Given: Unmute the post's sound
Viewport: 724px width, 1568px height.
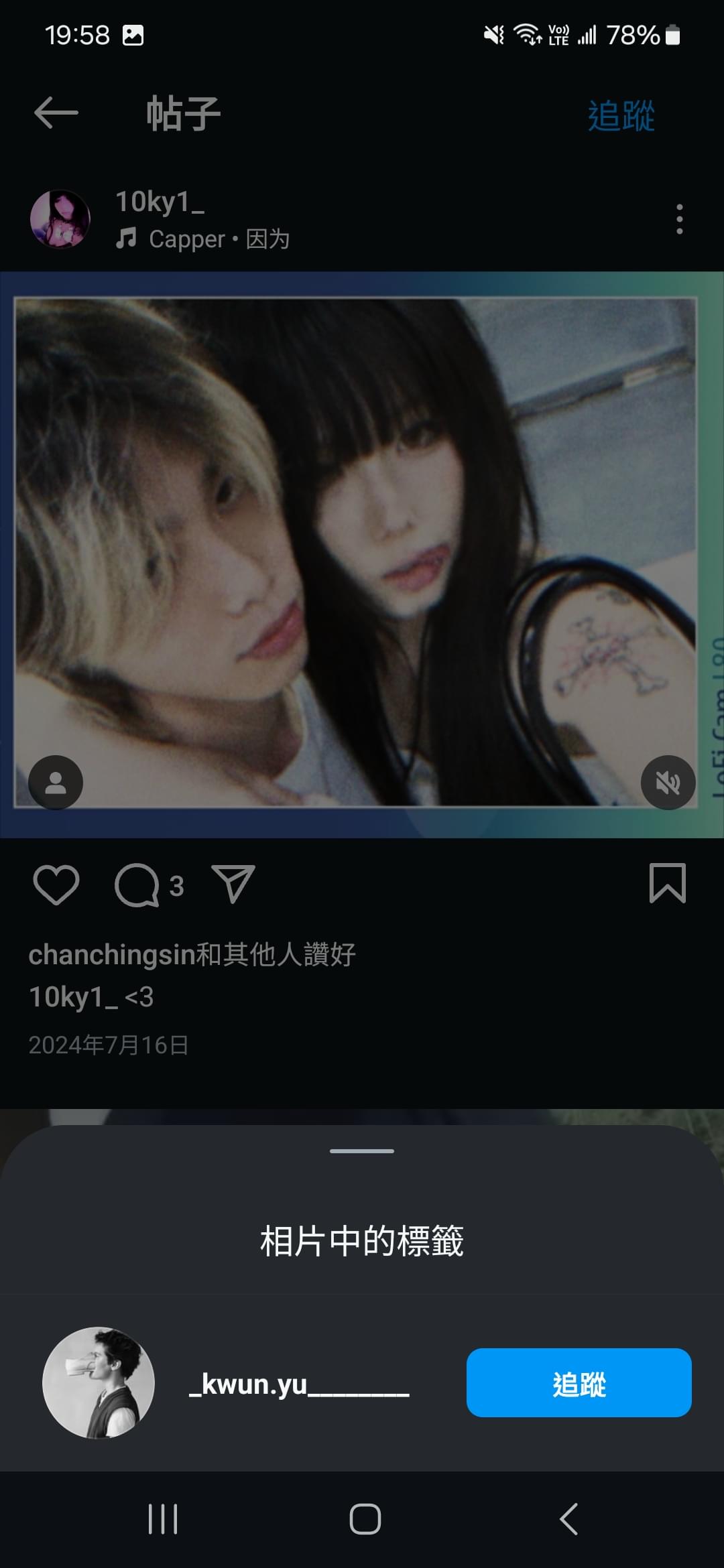Looking at the screenshot, I should 668,783.
